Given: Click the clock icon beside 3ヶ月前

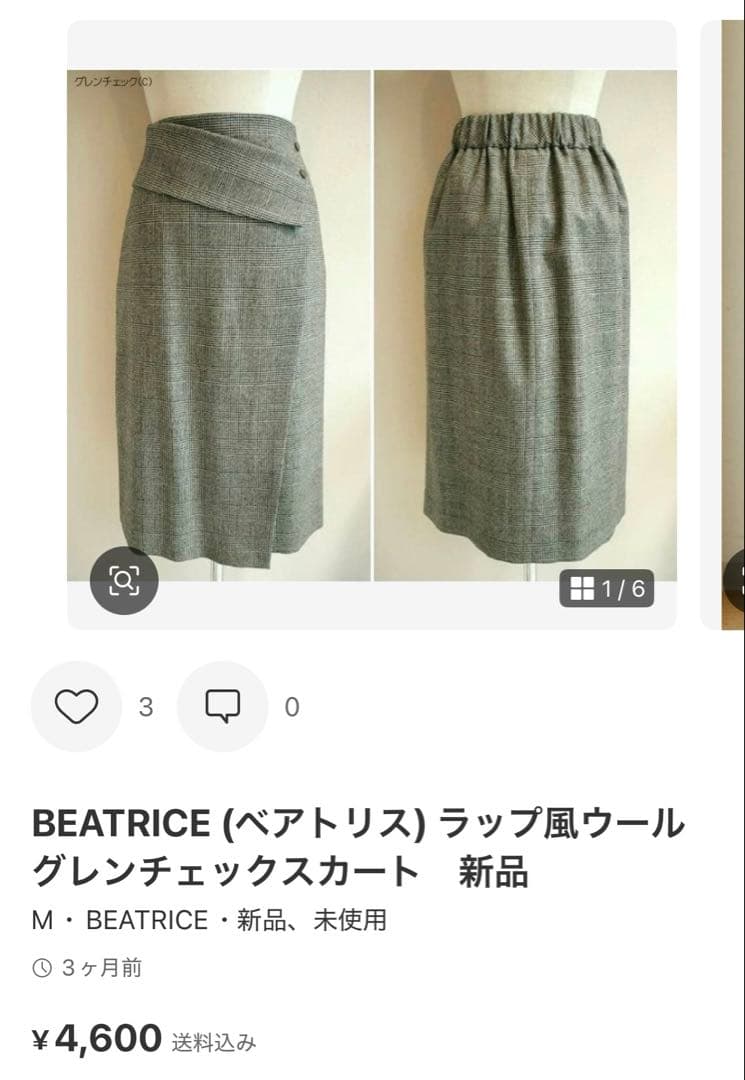Looking at the screenshot, I should tap(41, 966).
